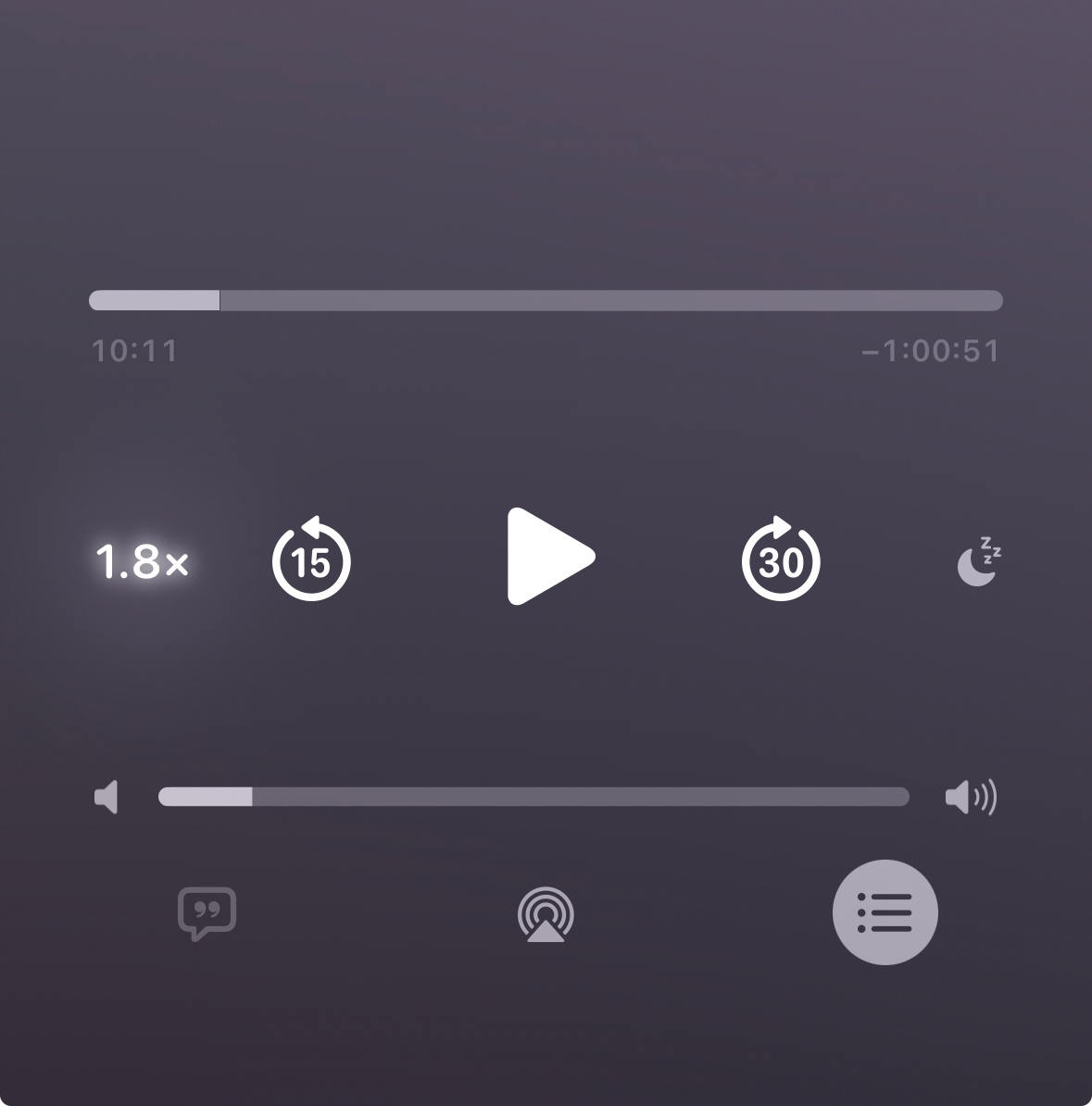Tap the playback progress bar to seek
The height and width of the screenshot is (1106, 1092).
pos(546,300)
